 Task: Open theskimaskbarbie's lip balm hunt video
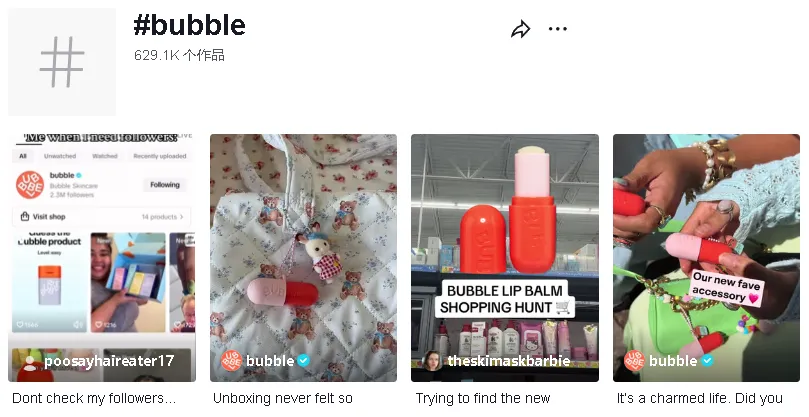pyautogui.click(x=505, y=258)
